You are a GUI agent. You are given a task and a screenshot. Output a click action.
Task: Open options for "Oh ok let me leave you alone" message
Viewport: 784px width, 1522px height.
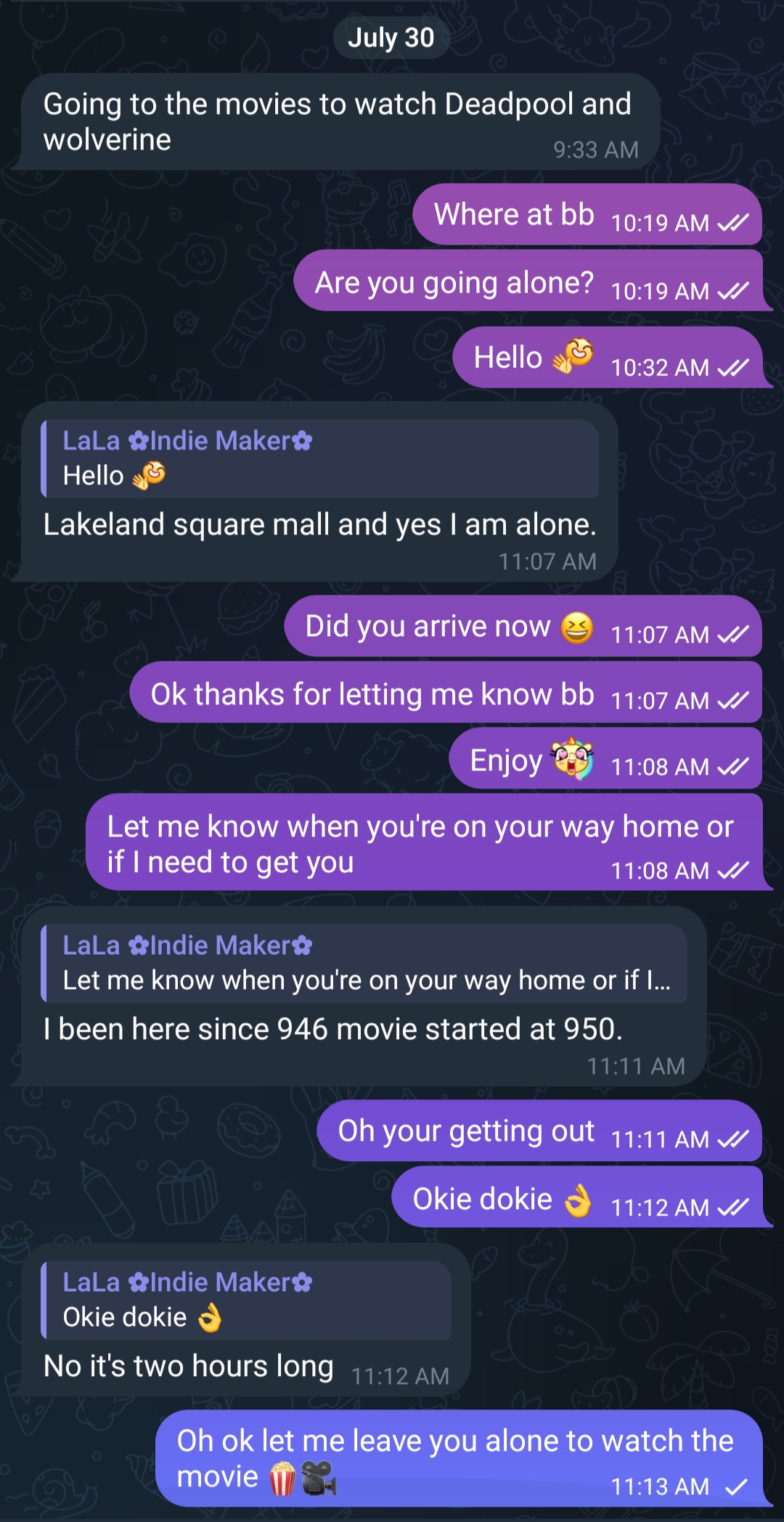click(459, 1458)
